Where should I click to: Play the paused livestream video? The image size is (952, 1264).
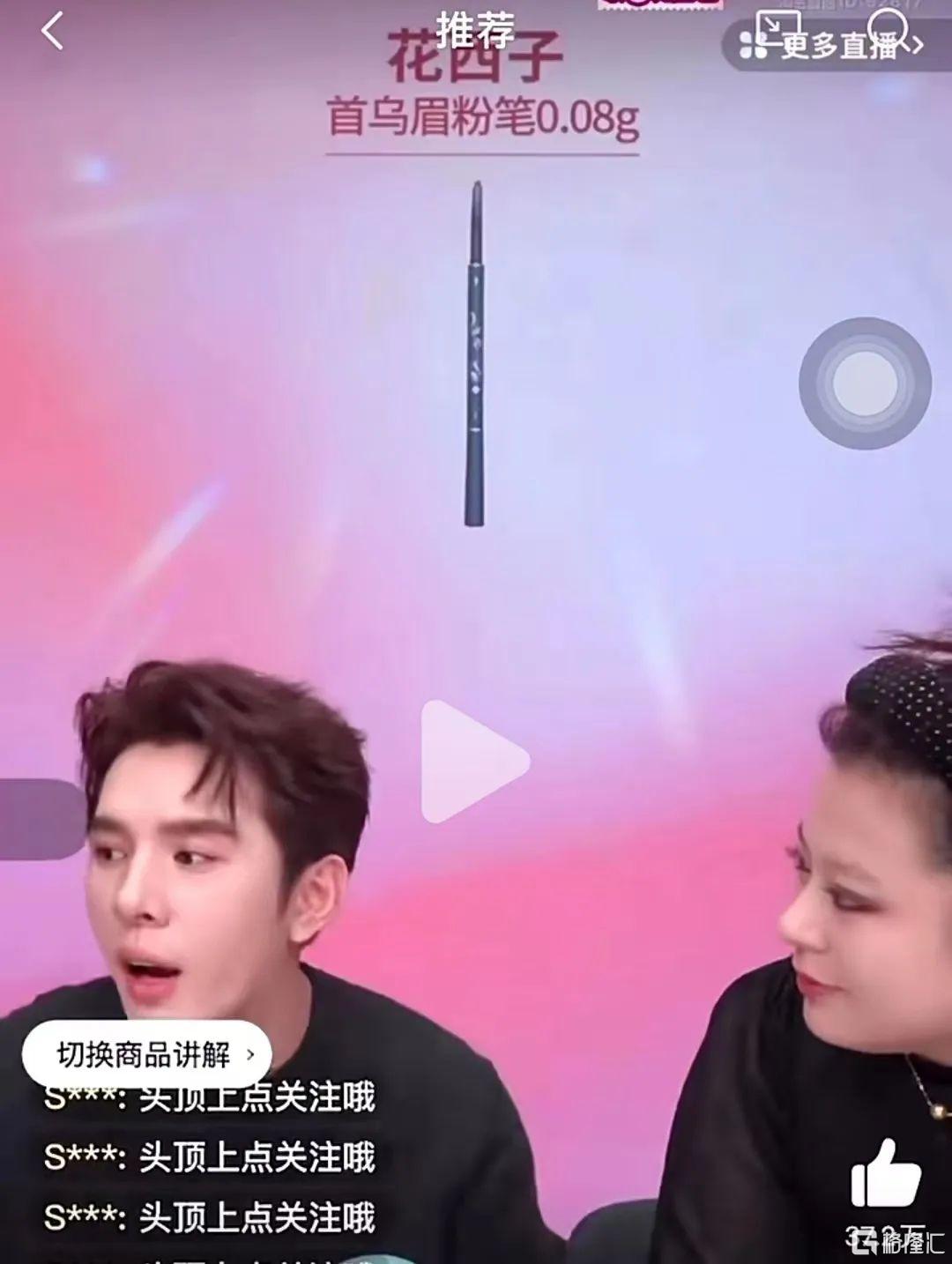pyautogui.click(x=474, y=762)
